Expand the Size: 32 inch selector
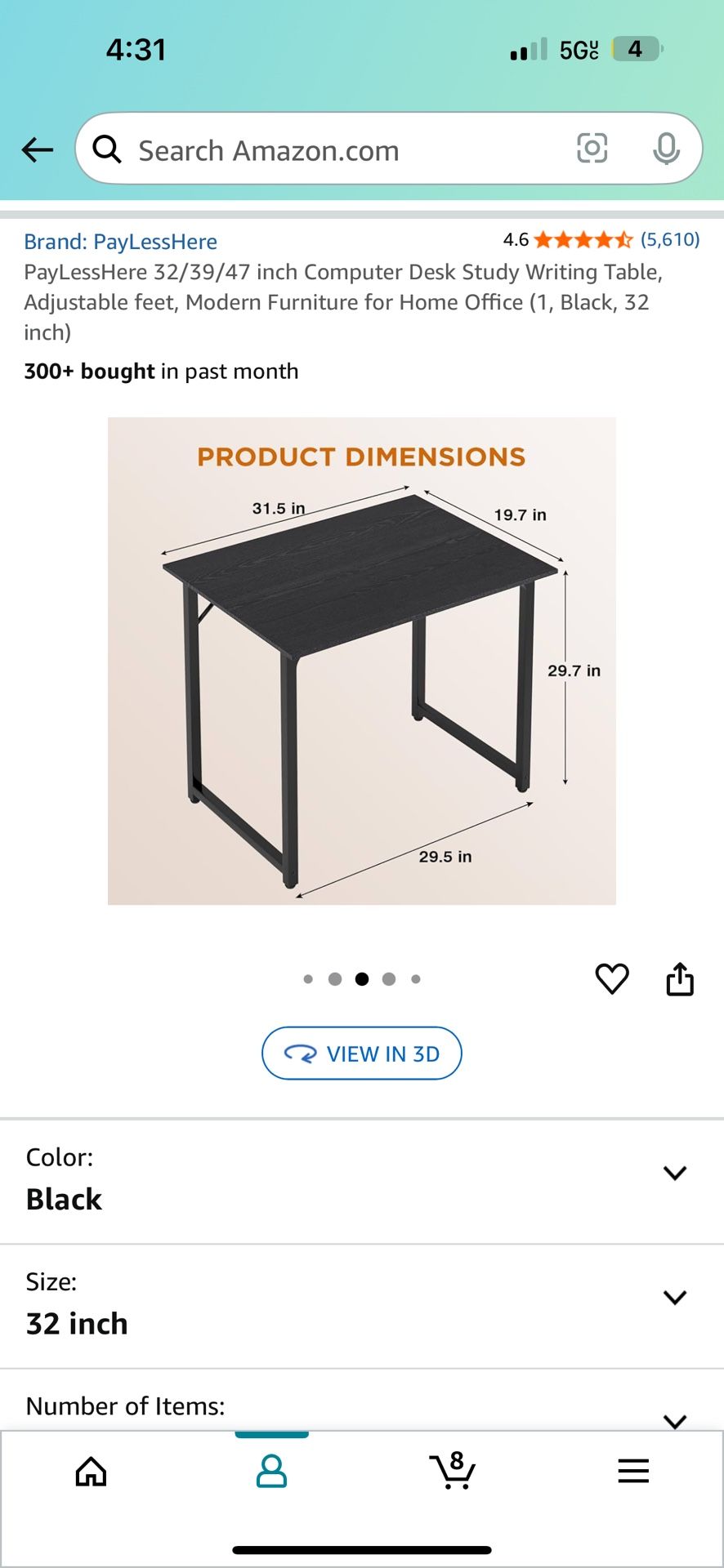This screenshot has height=1568, width=724. pos(674,1298)
